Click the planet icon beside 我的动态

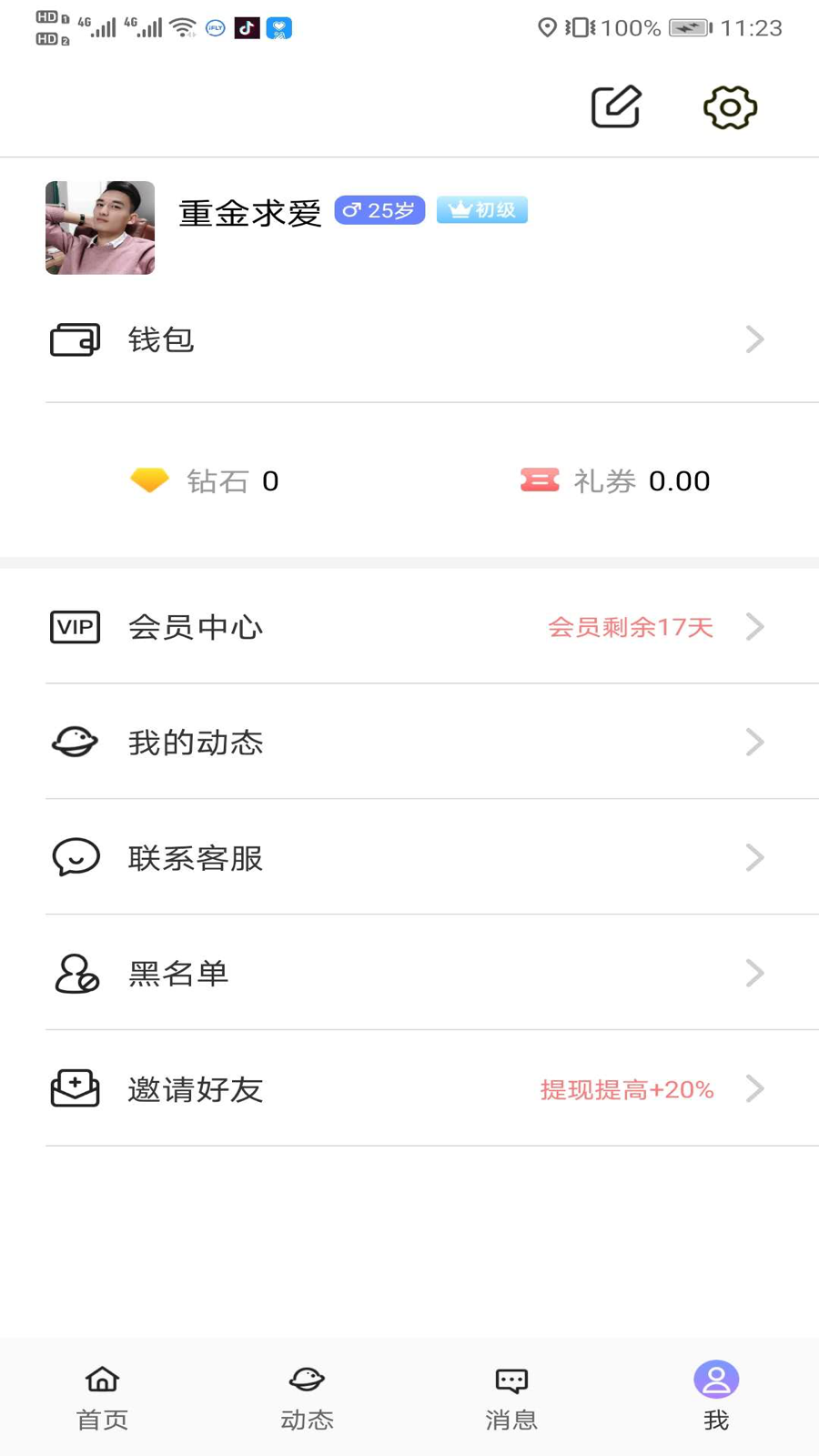[x=75, y=742]
